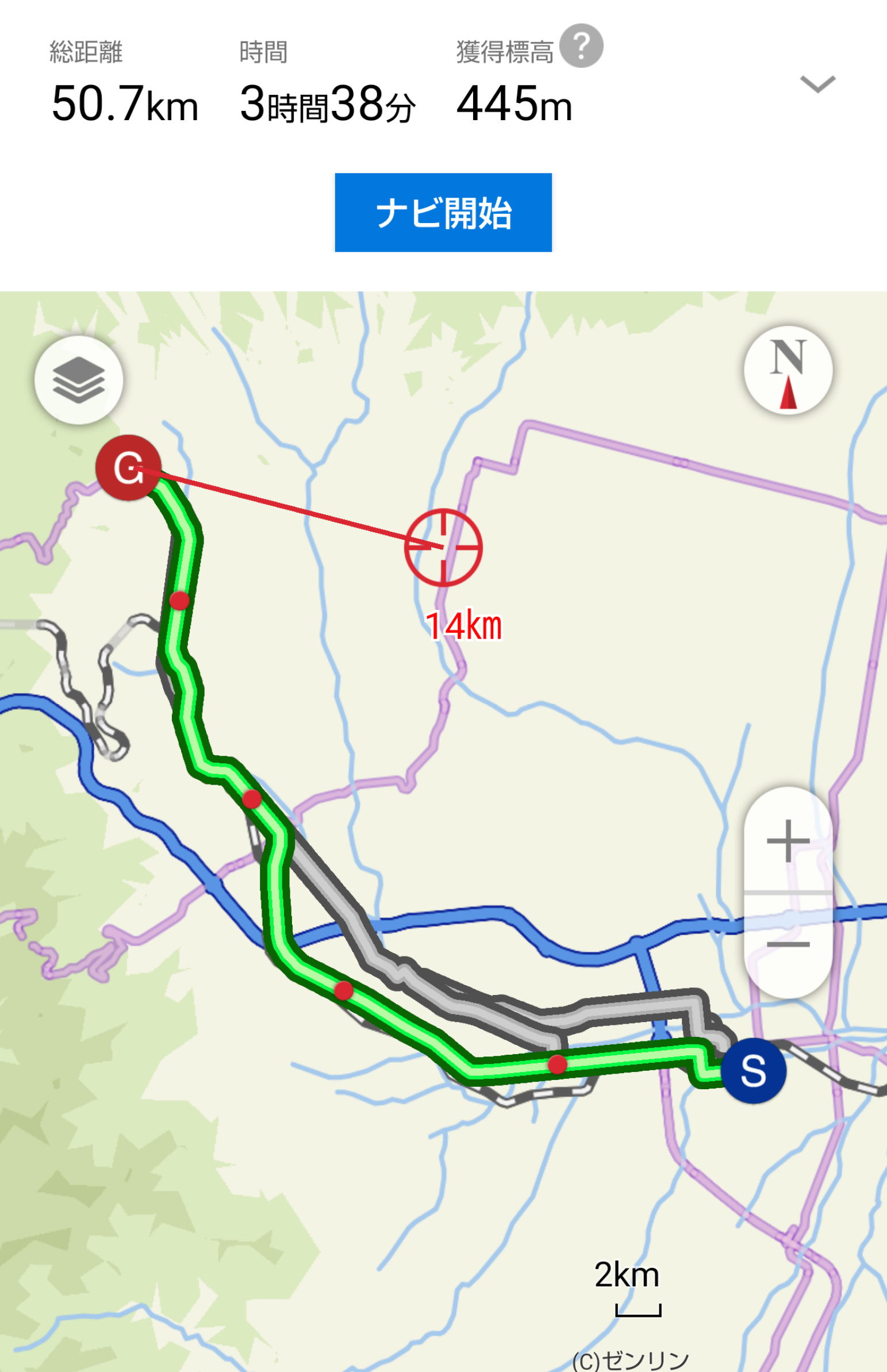Select the goal marker G
The image size is (887, 1372).
pyautogui.click(x=128, y=467)
